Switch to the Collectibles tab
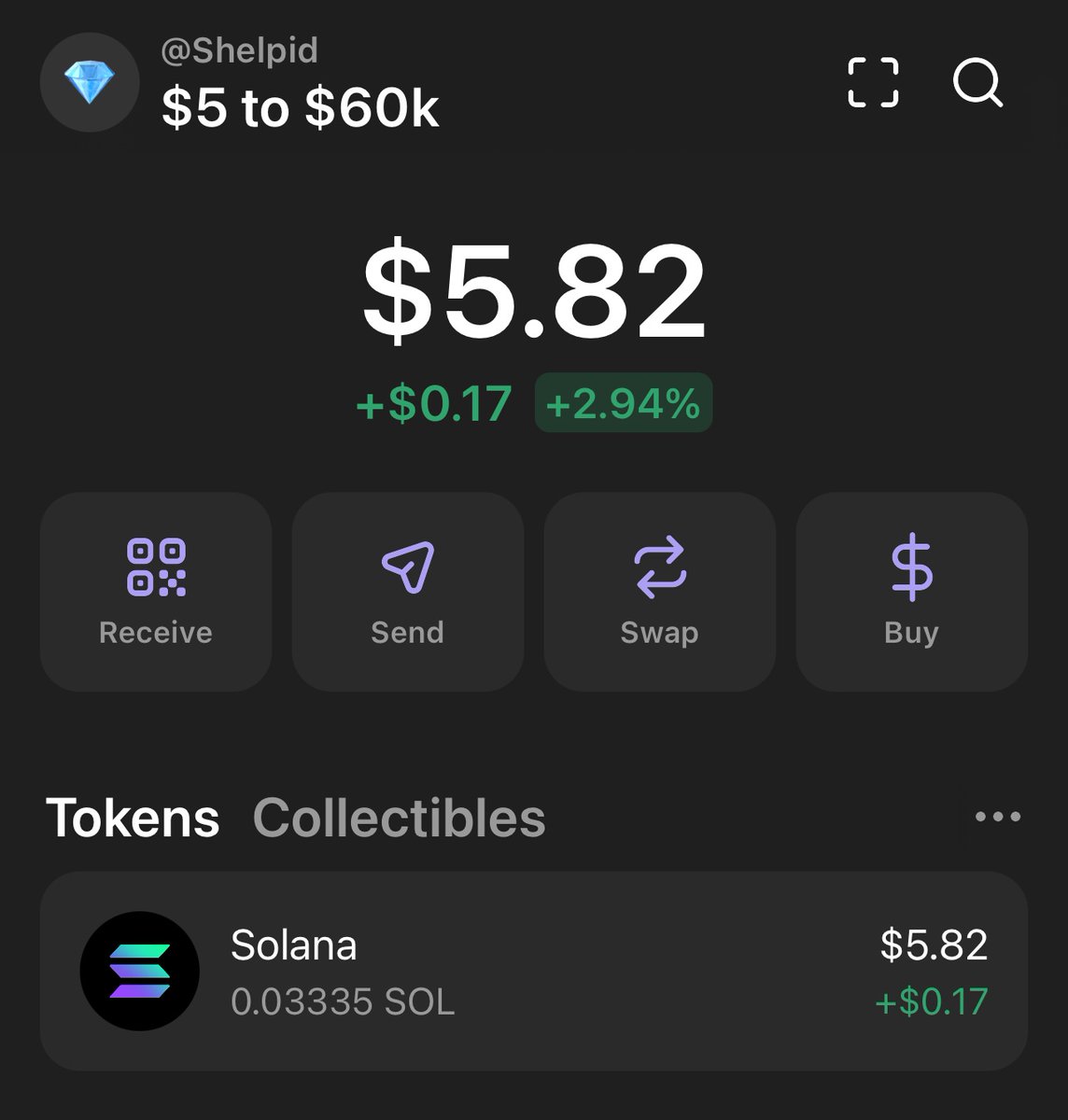Image resolution: width=1068 pixels, height=1120 pixels. (x=399, y=818)
